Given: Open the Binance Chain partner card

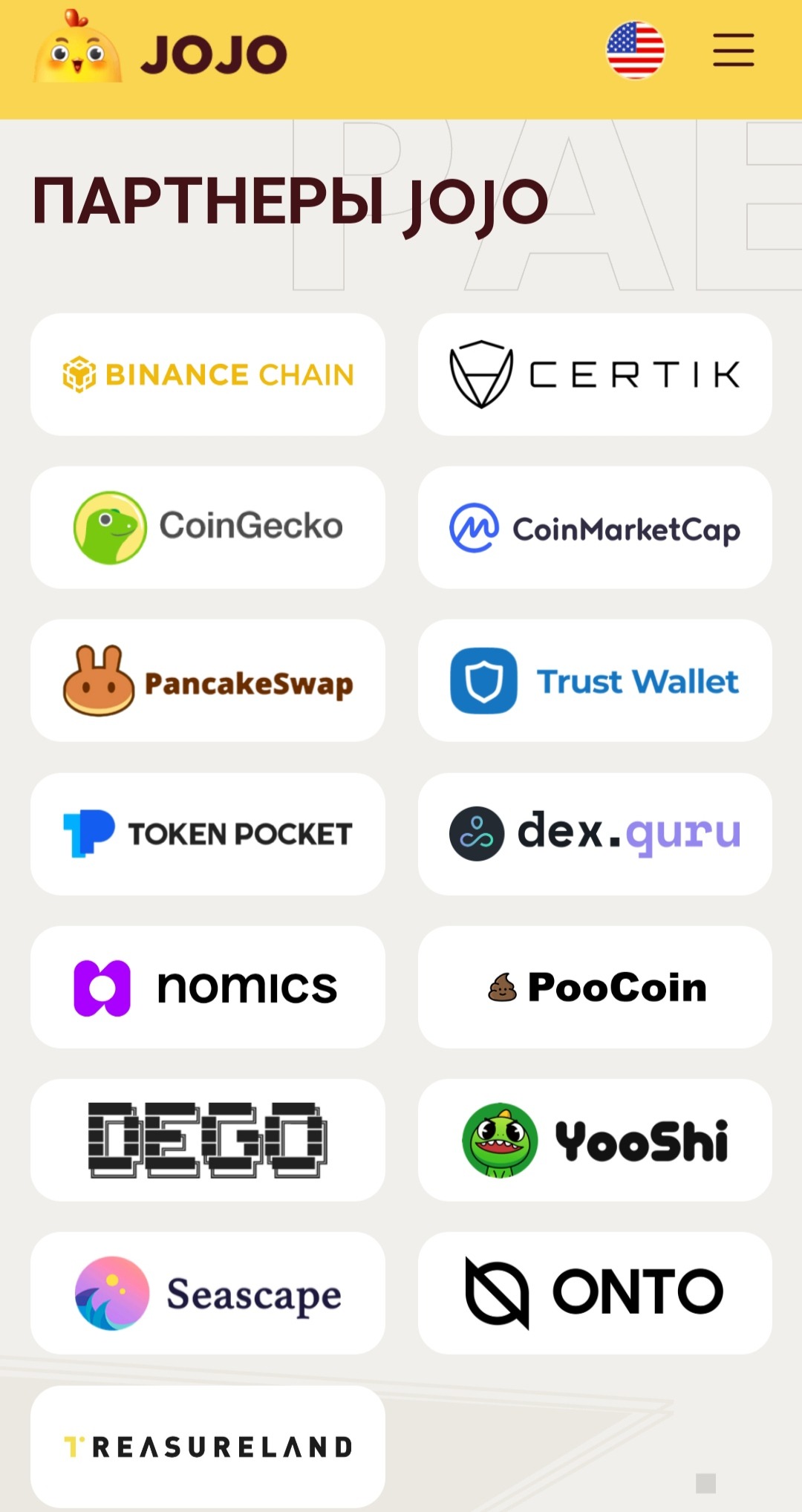Looking at the screenshot, I should tap(208, 374).
